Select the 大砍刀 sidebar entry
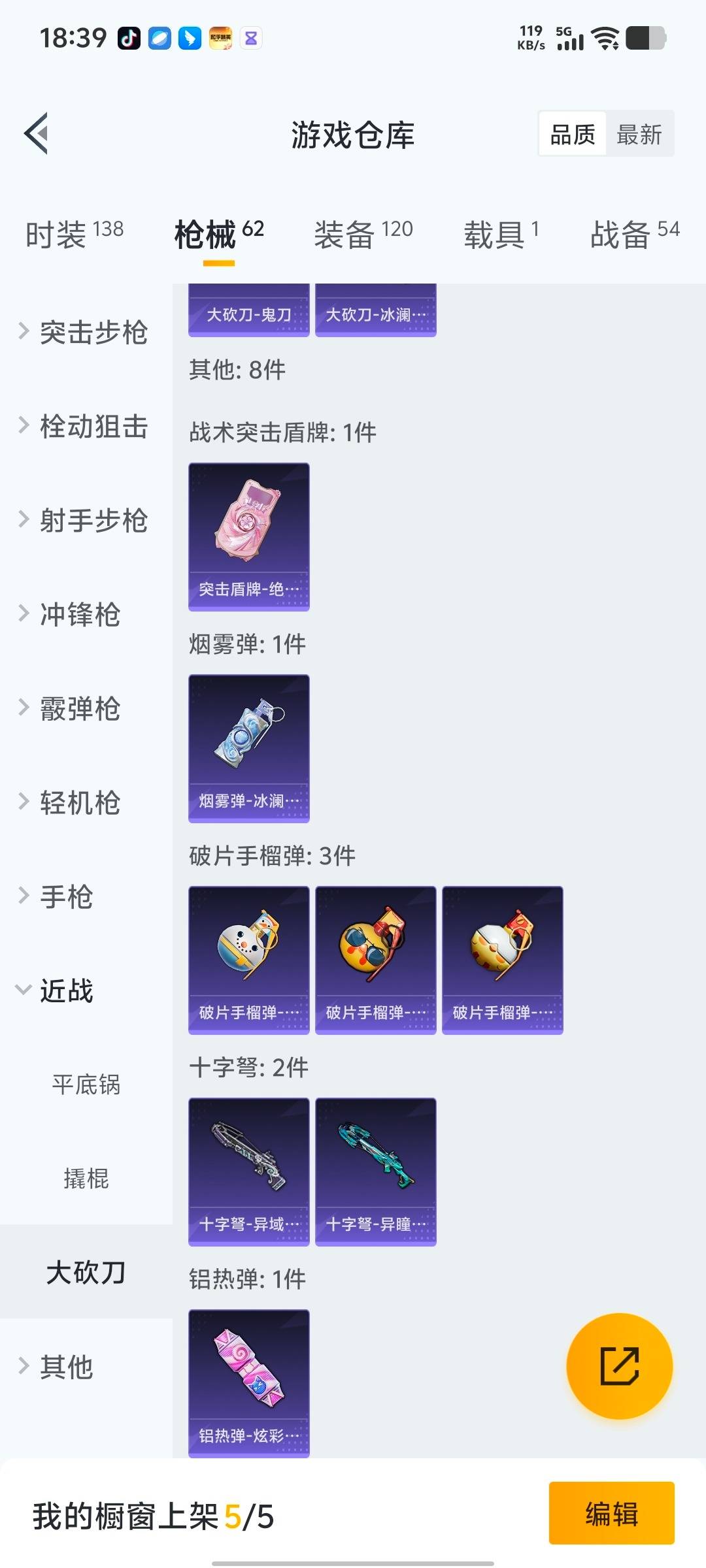Viewport: 706px width, 1568px height. coord(85,1273)
